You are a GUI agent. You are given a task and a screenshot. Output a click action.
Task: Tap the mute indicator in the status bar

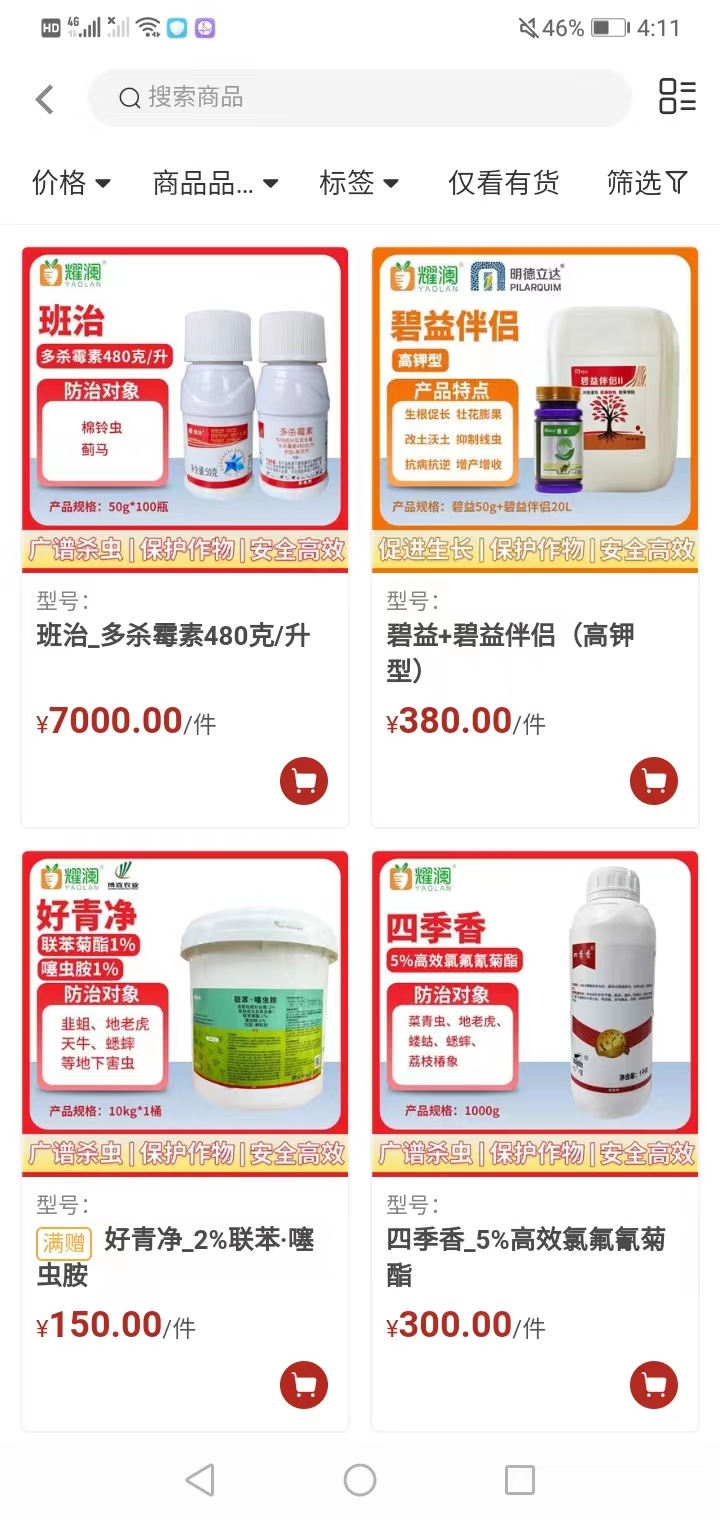click(529, 28)
